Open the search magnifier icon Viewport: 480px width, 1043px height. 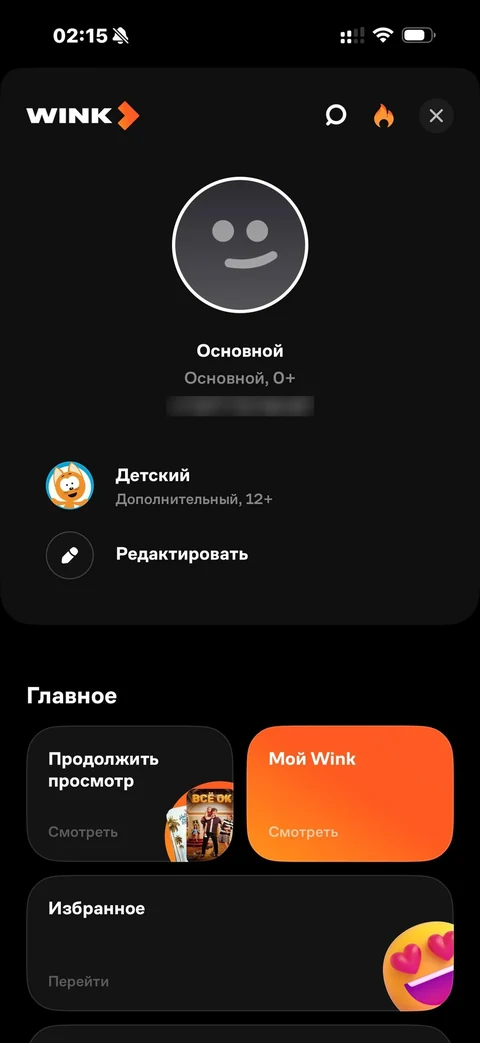point(336,116)
